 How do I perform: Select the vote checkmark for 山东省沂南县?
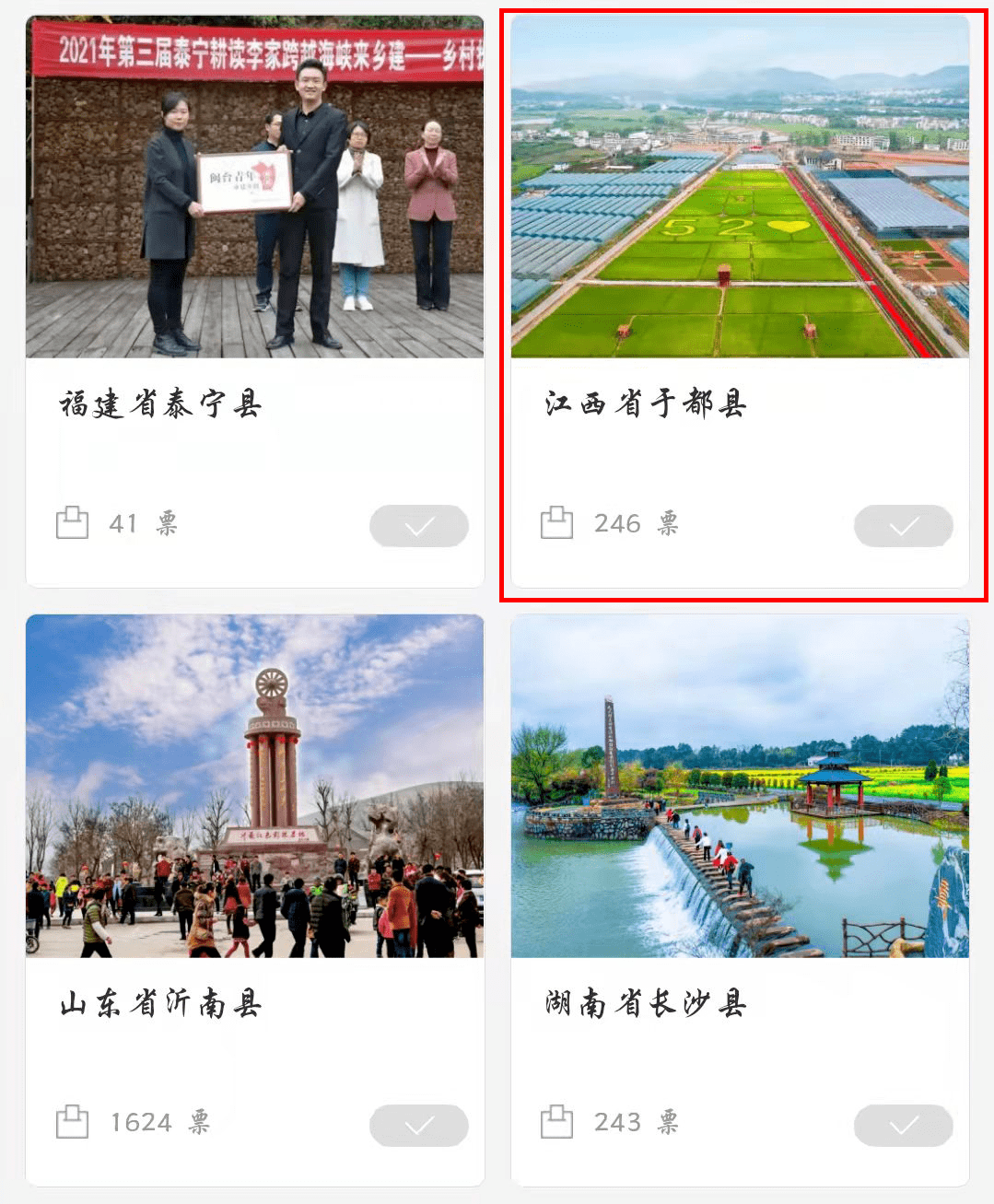[419, 1125]
